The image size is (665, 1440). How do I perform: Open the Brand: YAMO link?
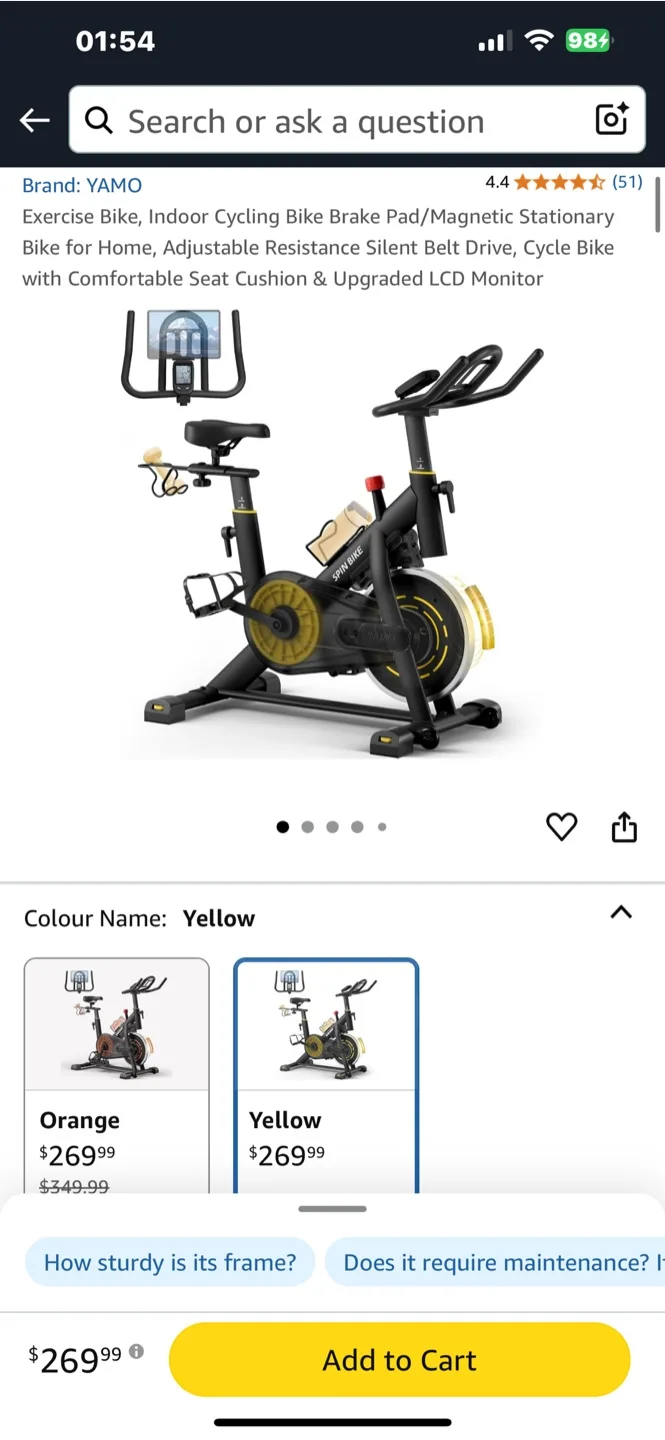[x=82, y=185]
